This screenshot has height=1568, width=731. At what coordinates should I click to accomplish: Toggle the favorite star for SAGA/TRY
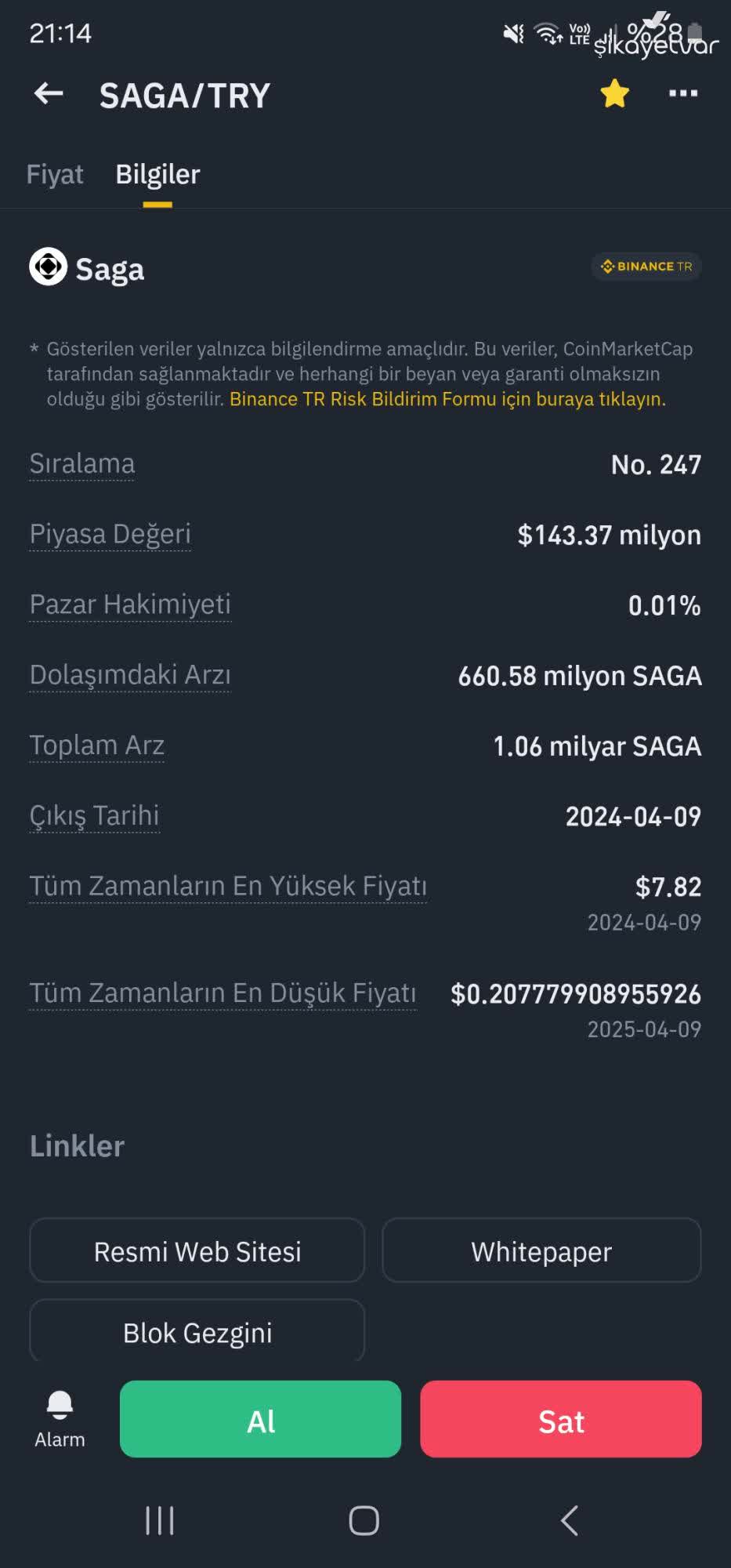[615, 93]
